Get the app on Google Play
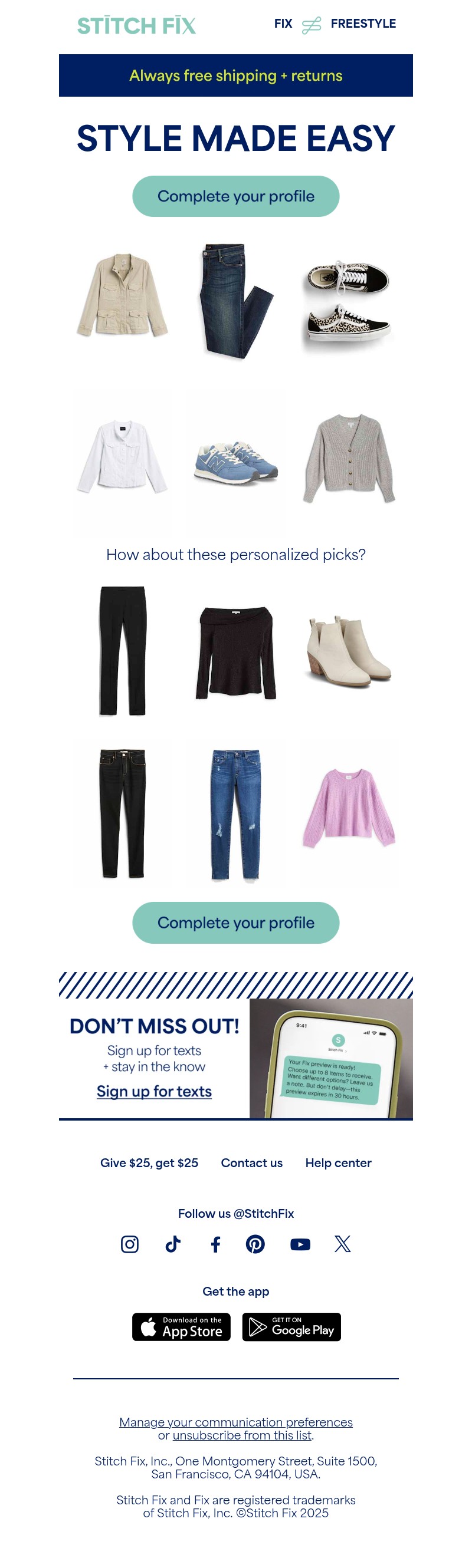Viewport: 472px width, 1568px height. [x=291, y=1327]
